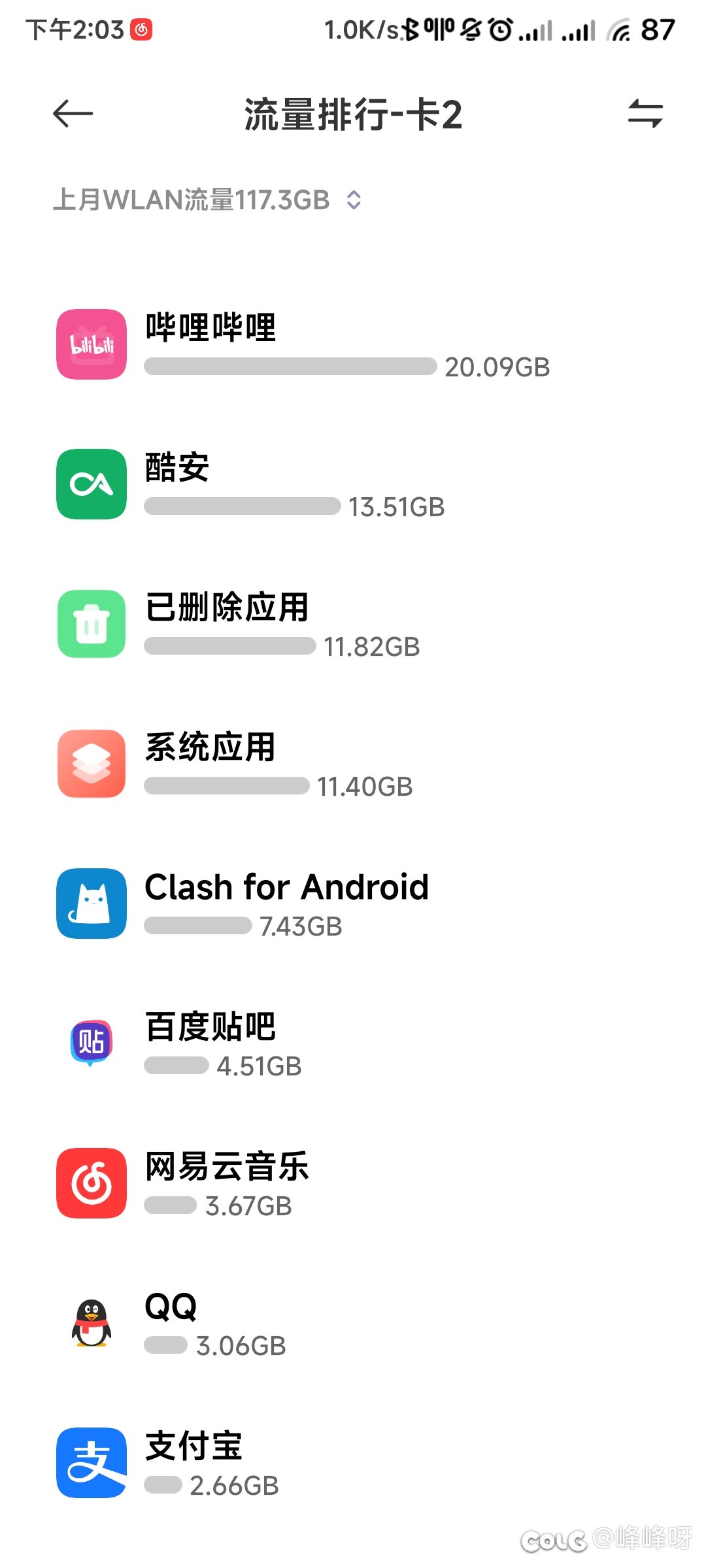Expand the 上月WLAN流量 period dropdown

coord(207,200)
